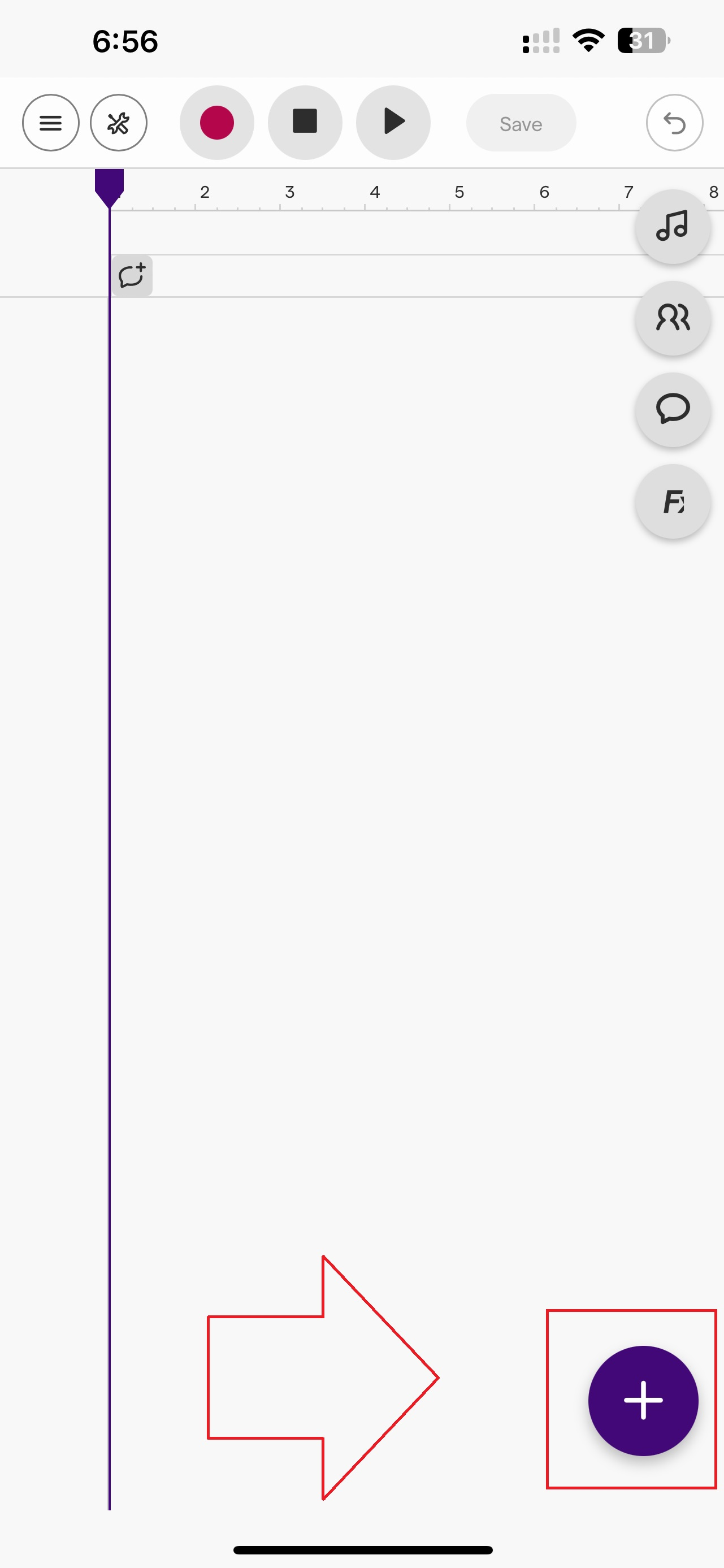Open the hamburger menu
The height and width of the screenshot is (1568, 724).
click(50, 123)
